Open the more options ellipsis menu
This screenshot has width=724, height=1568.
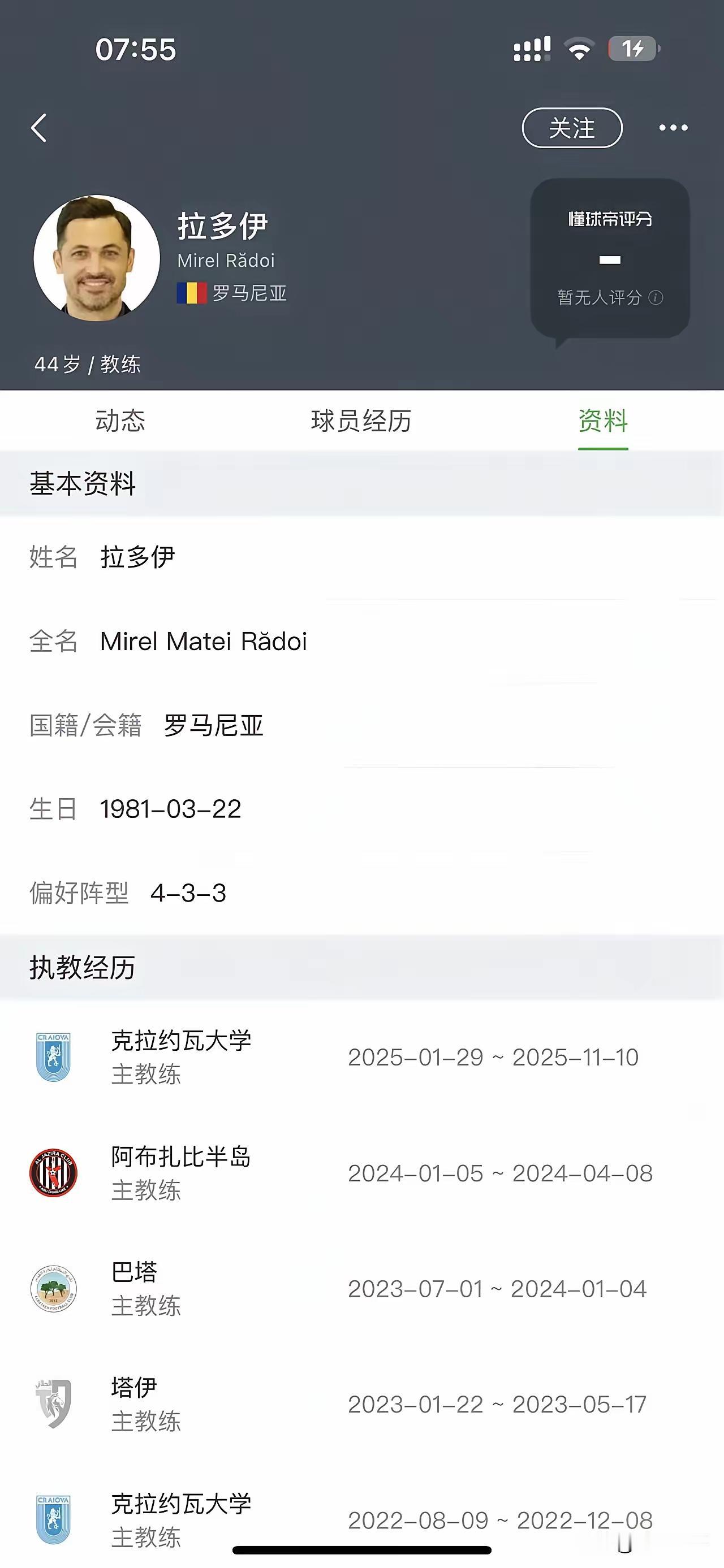coord(672,128)
